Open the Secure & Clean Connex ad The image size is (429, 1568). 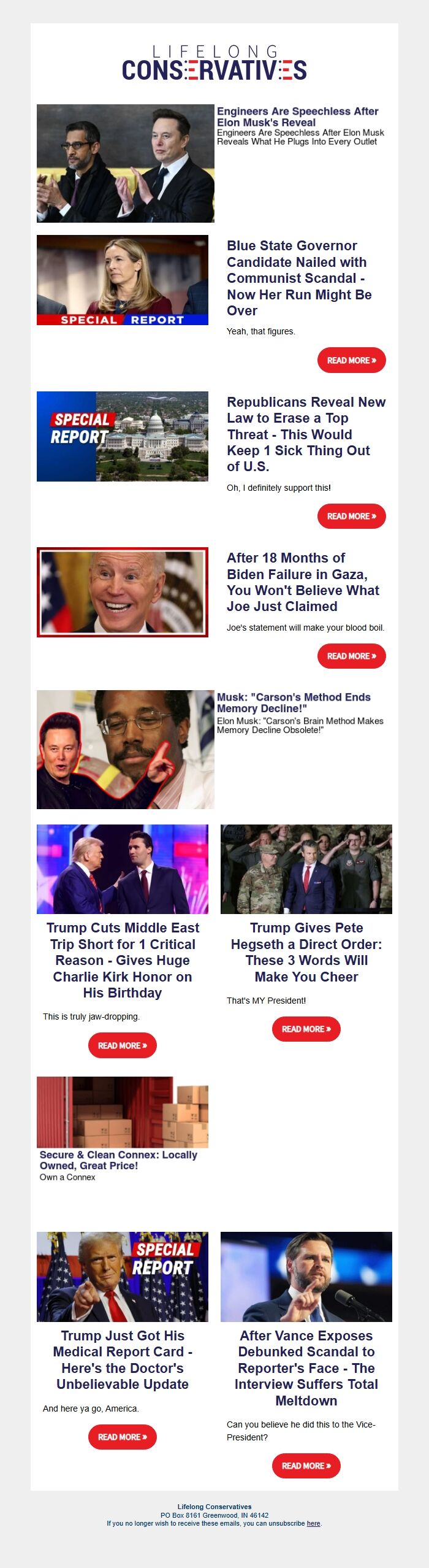tap(118, 1160)
